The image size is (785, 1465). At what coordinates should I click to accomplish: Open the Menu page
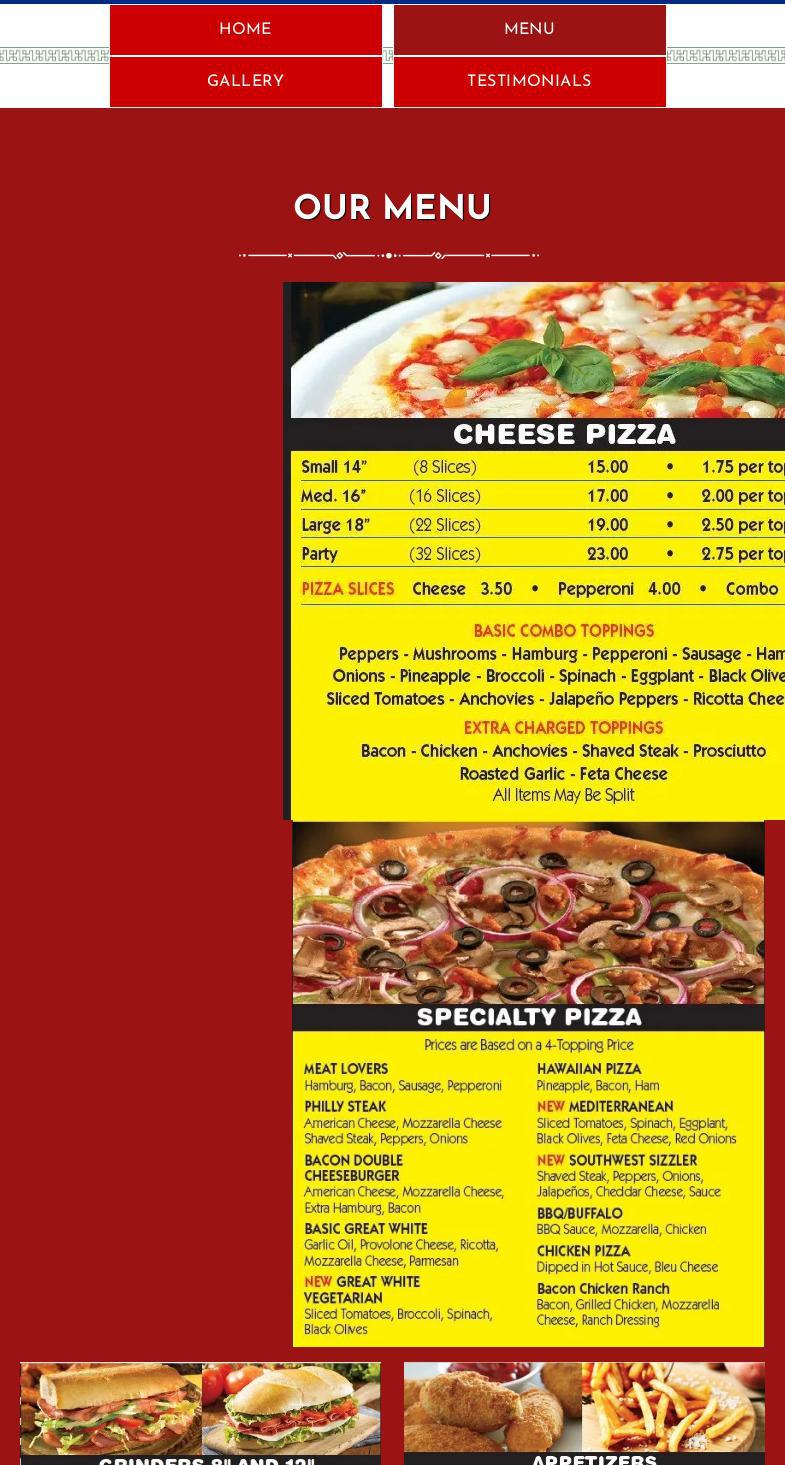click(529, 30)
